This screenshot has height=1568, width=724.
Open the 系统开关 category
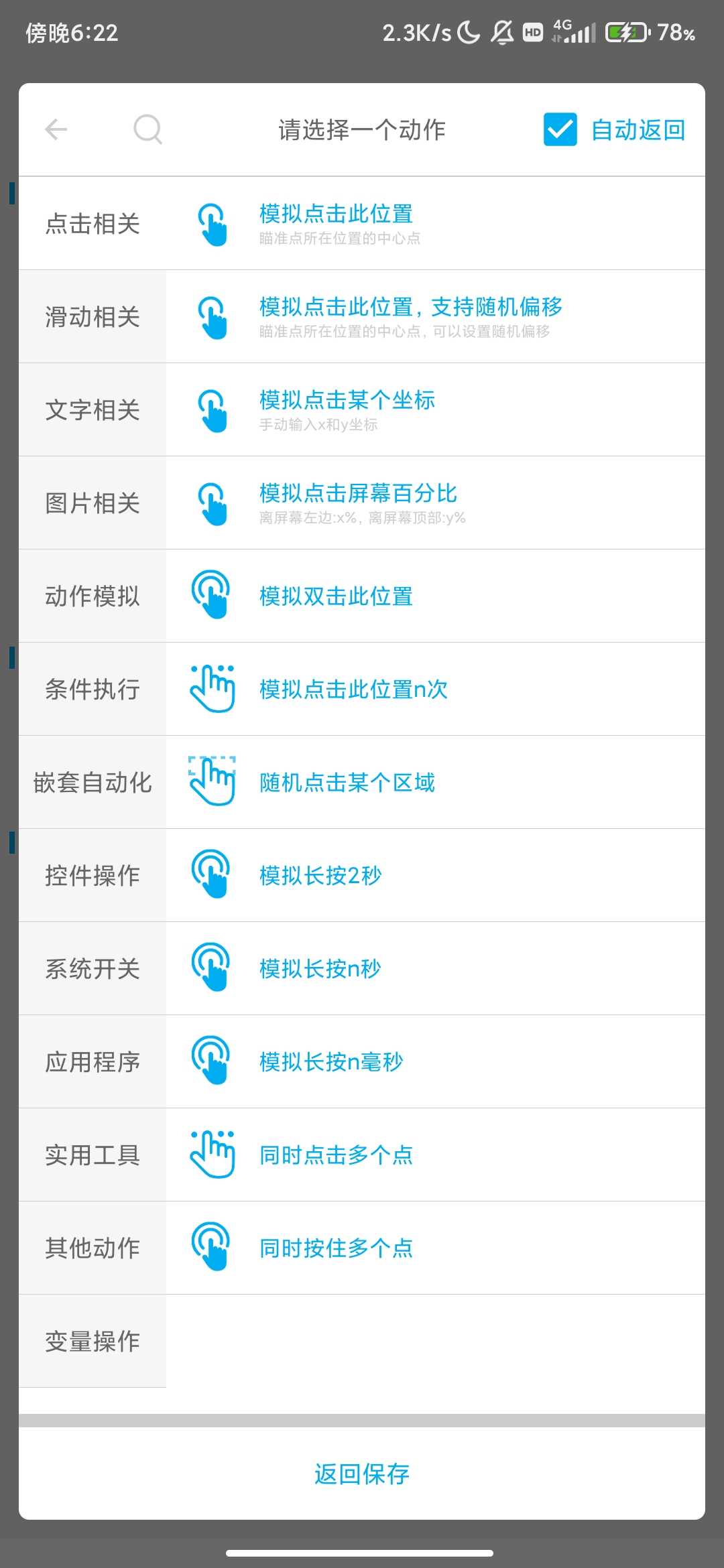(93, 968)
